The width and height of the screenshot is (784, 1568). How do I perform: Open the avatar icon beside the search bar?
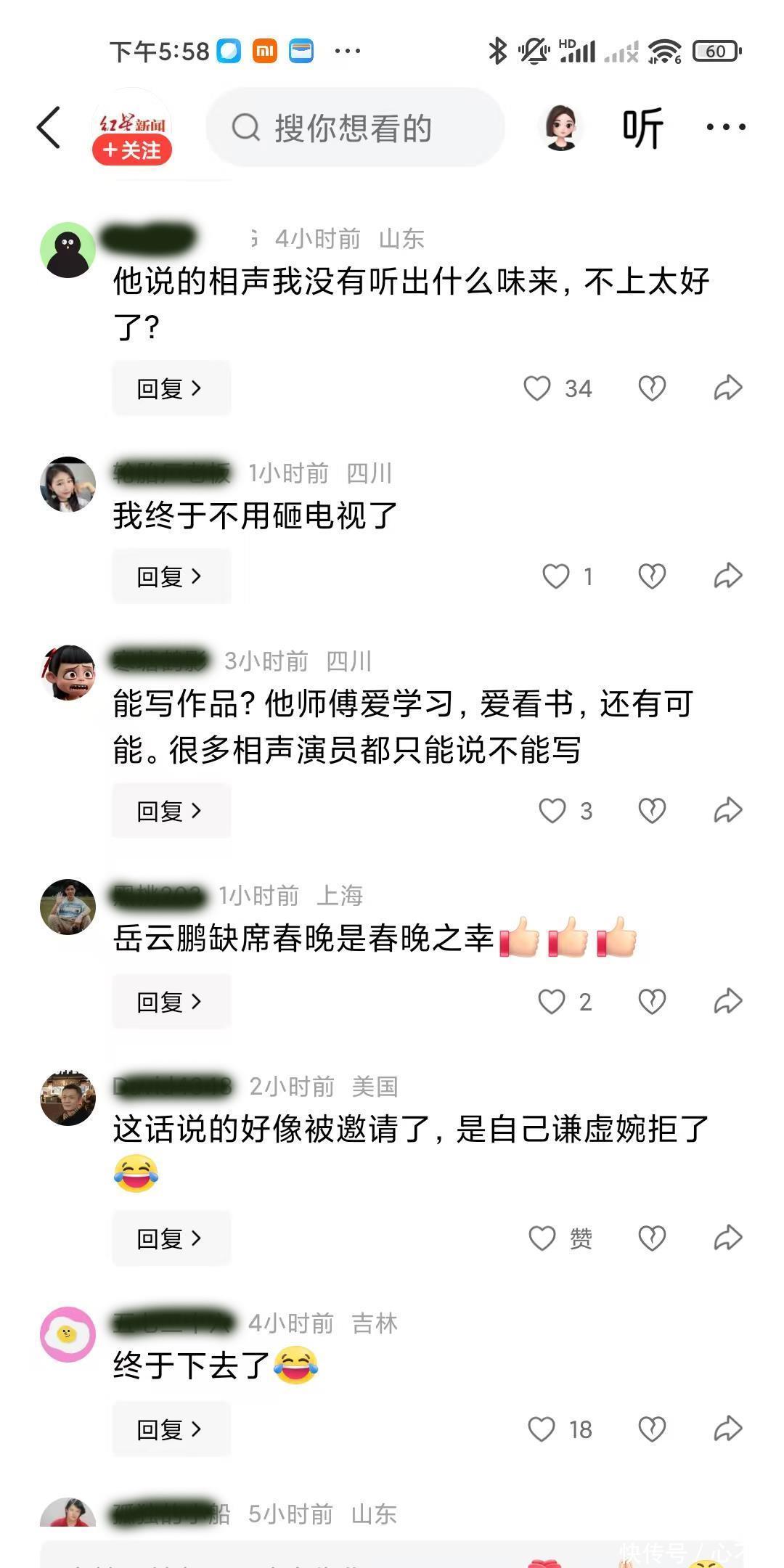pos(561,128)
